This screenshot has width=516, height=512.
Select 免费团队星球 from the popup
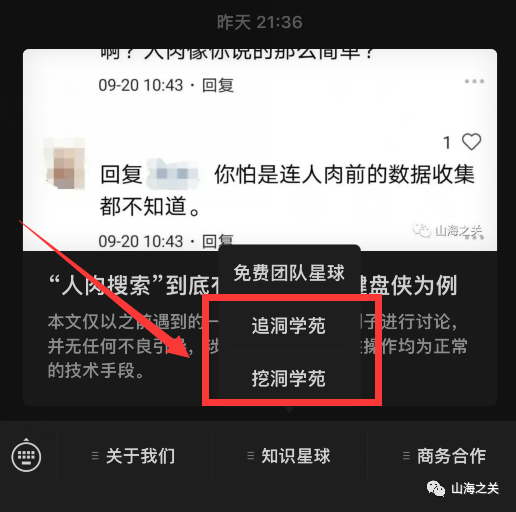coord(289,273)
